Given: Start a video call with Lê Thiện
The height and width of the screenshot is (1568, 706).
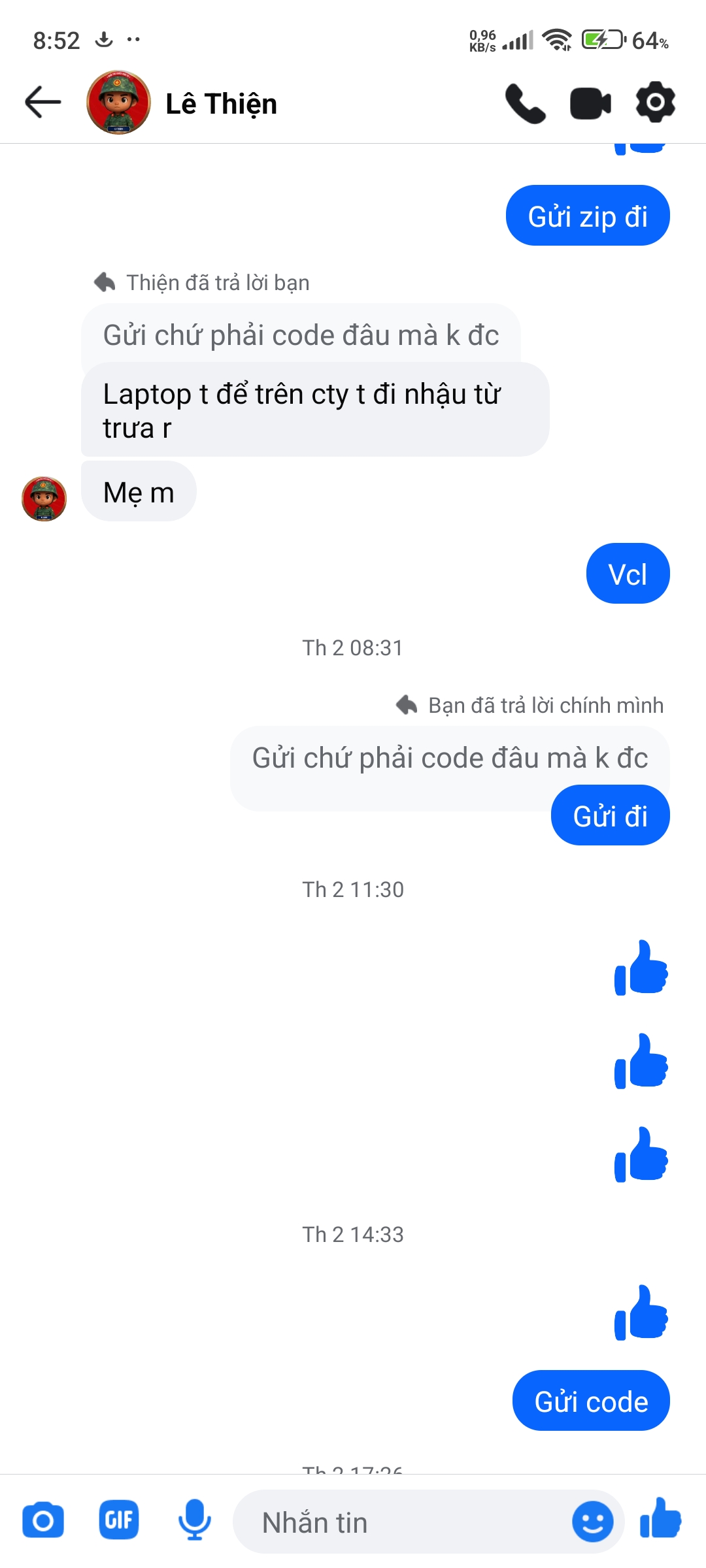Looking at the screenshot, I should (590, 103).
